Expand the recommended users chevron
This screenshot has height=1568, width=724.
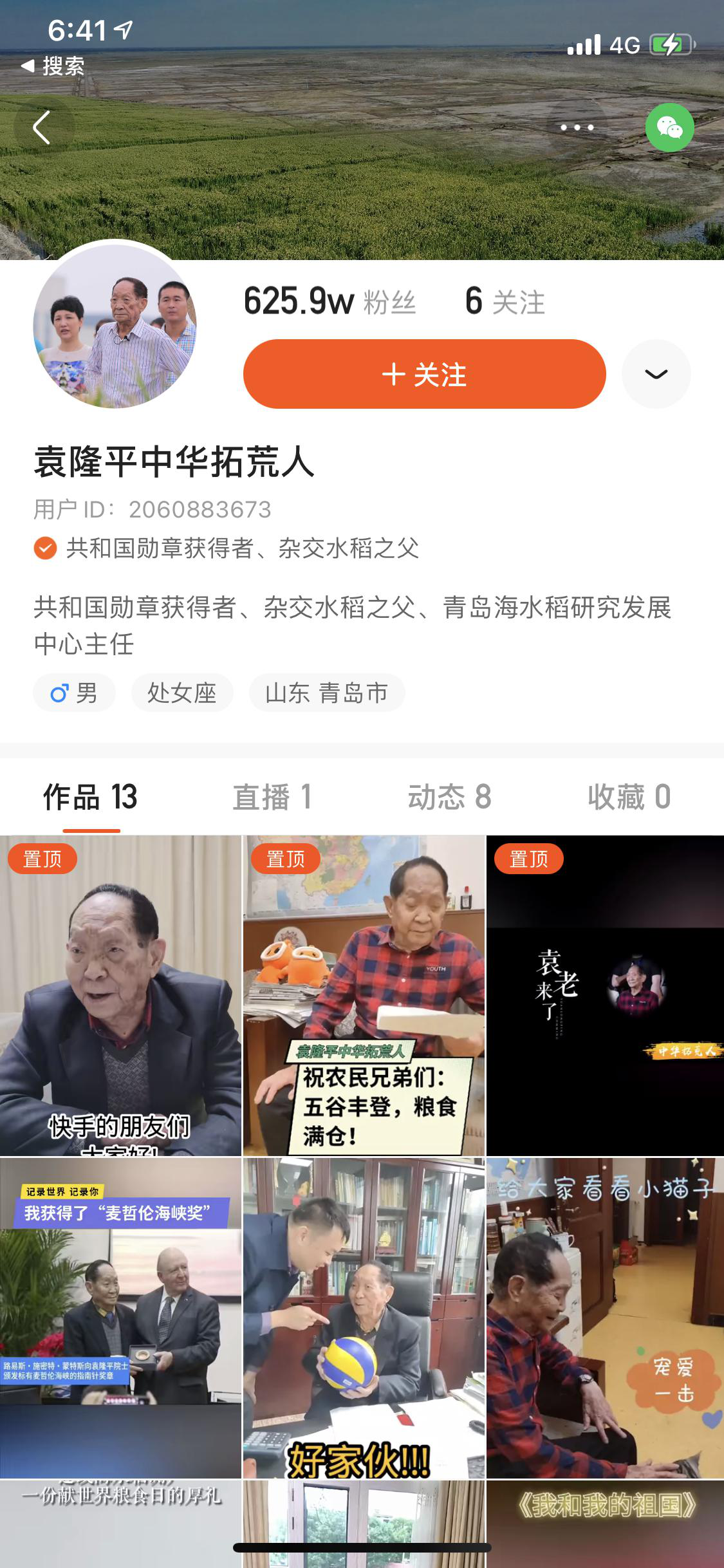pos(656,374)
